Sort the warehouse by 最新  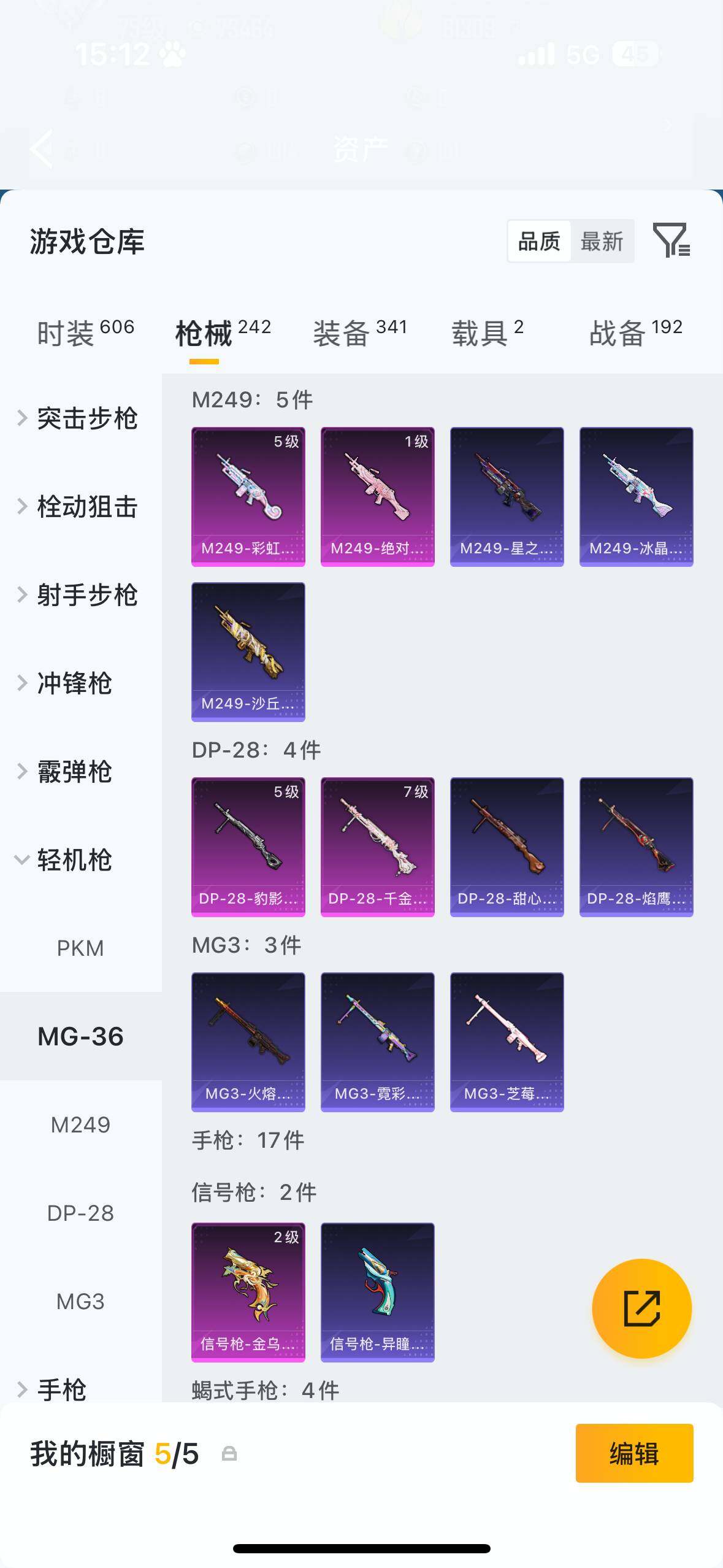pos(602,241)
